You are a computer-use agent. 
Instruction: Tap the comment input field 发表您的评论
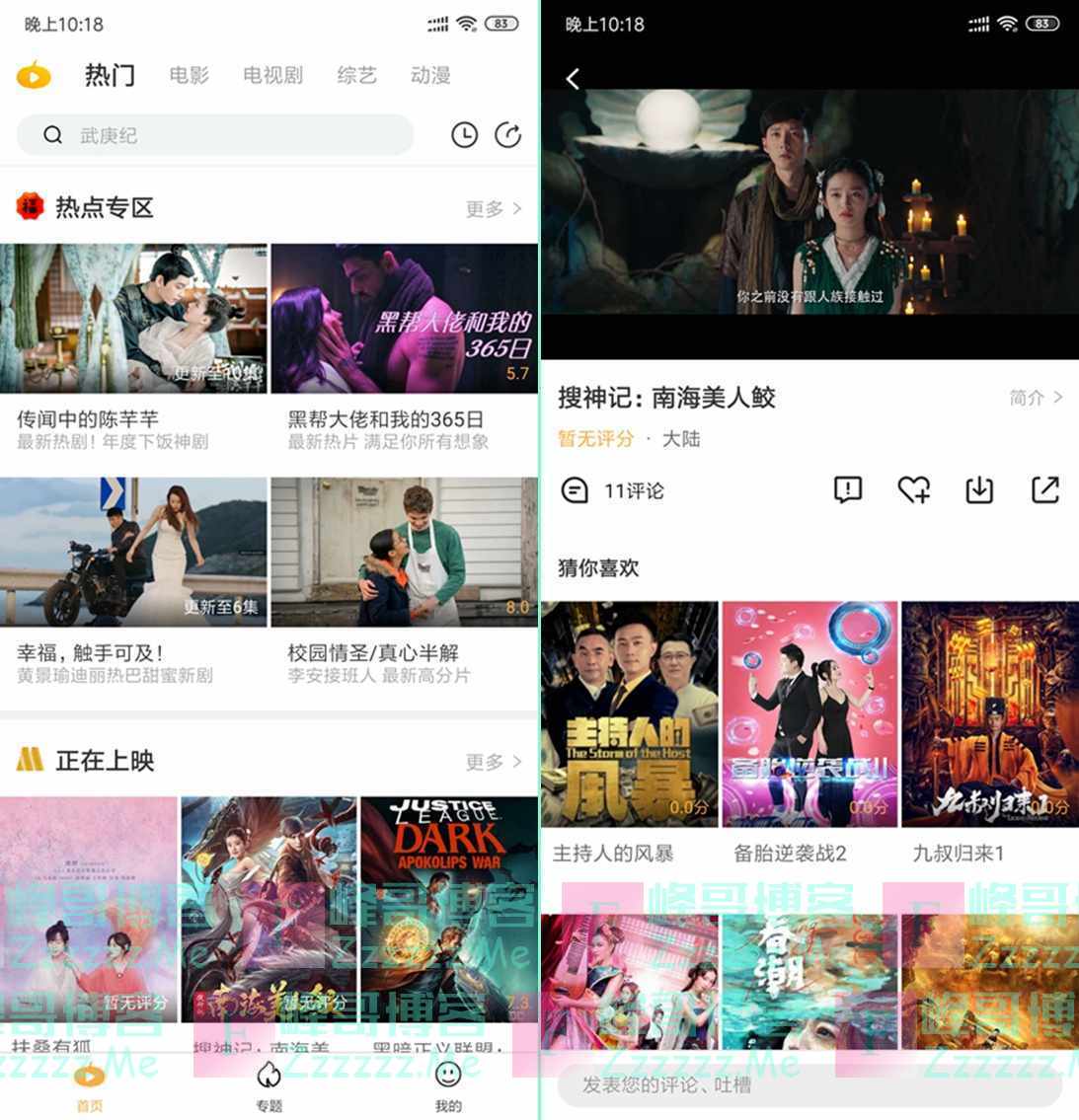pyautogui.click(x=809, y=1085)
